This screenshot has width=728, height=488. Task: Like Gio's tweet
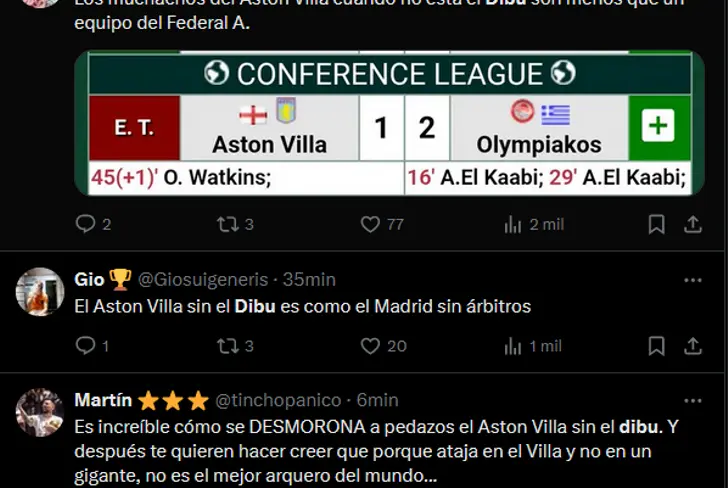(x=371, y=346)
